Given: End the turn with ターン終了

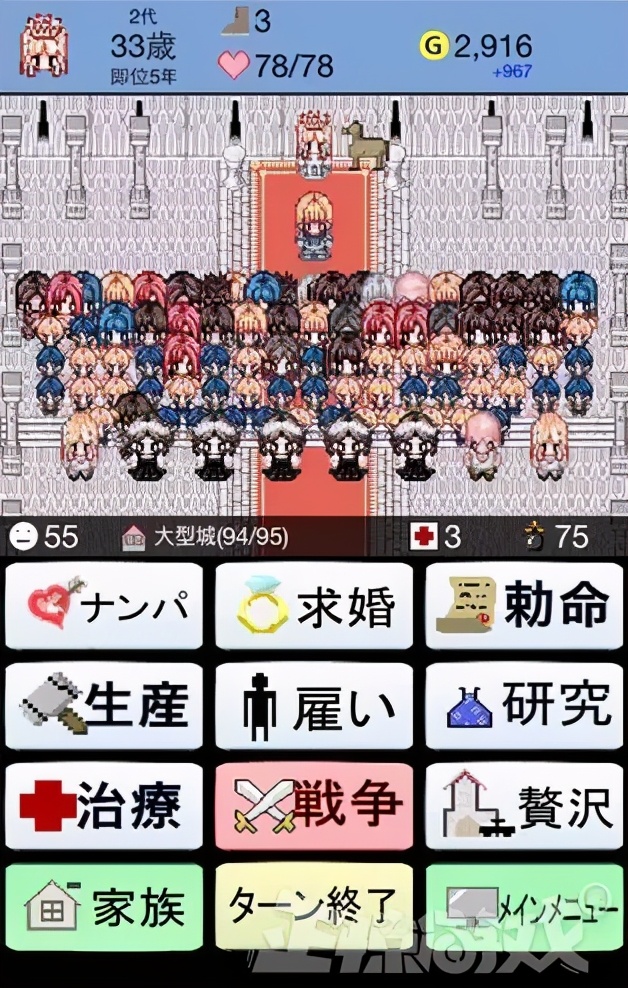Looking at the screenshot, I should point(314,906).
